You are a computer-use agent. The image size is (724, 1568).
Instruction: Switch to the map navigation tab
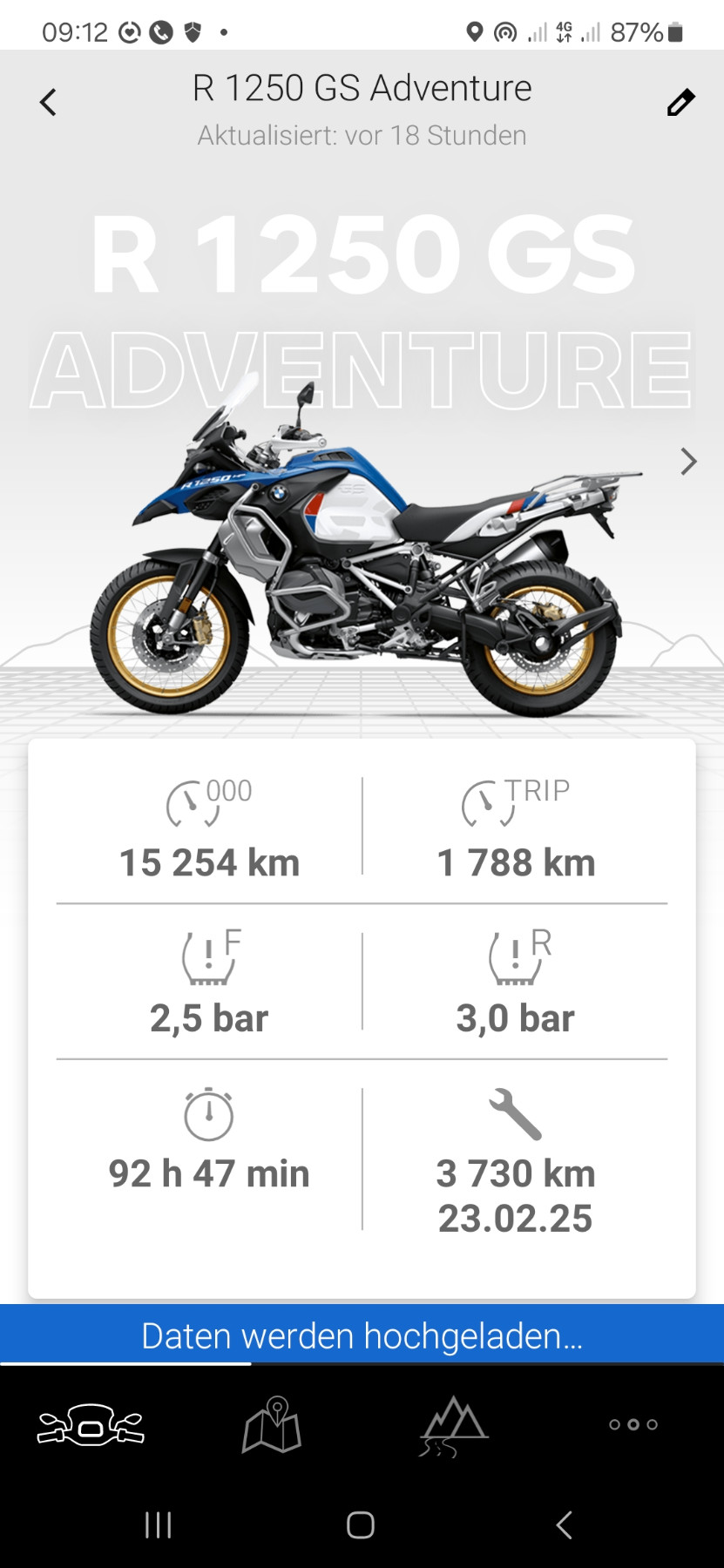click(x=272, y=1425)
